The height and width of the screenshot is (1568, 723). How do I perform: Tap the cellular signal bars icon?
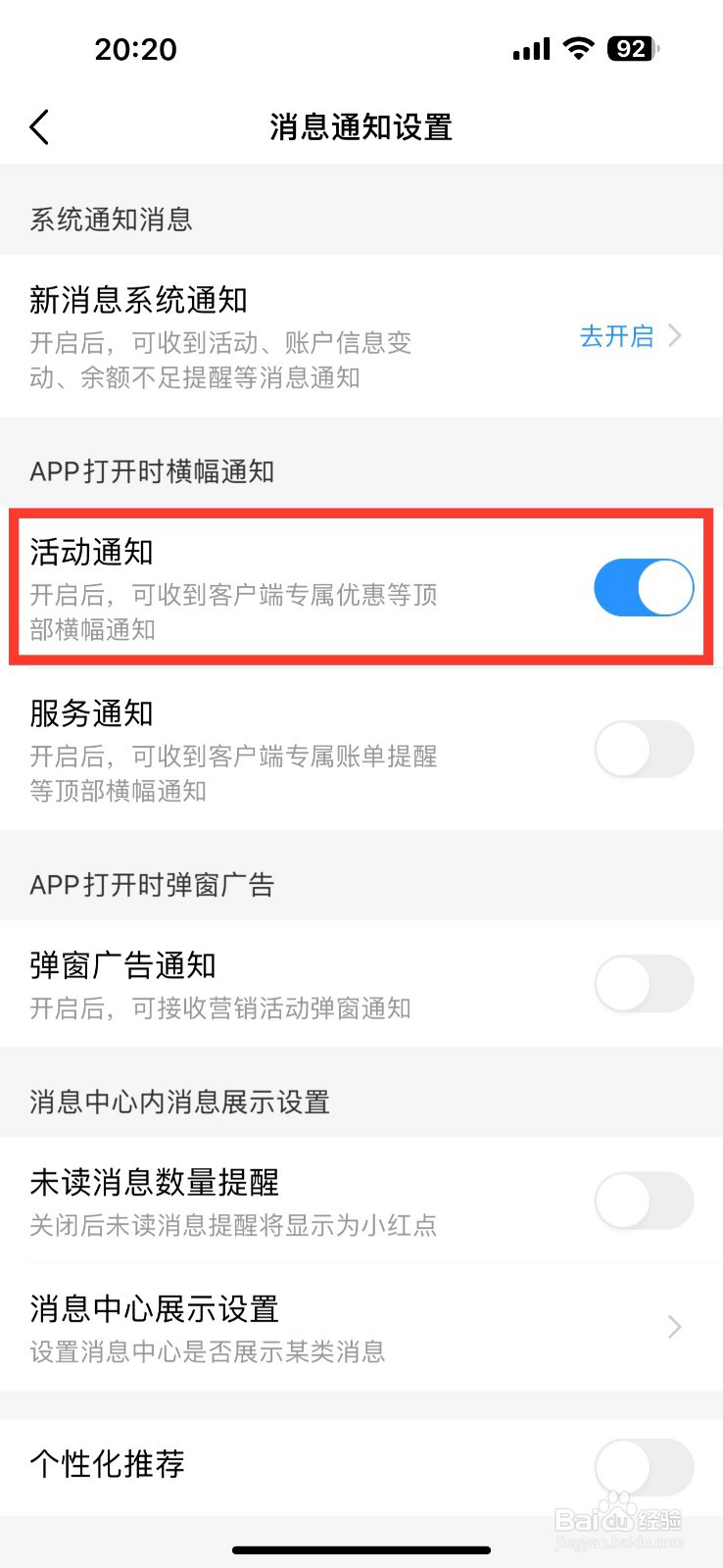coord(530,48)
